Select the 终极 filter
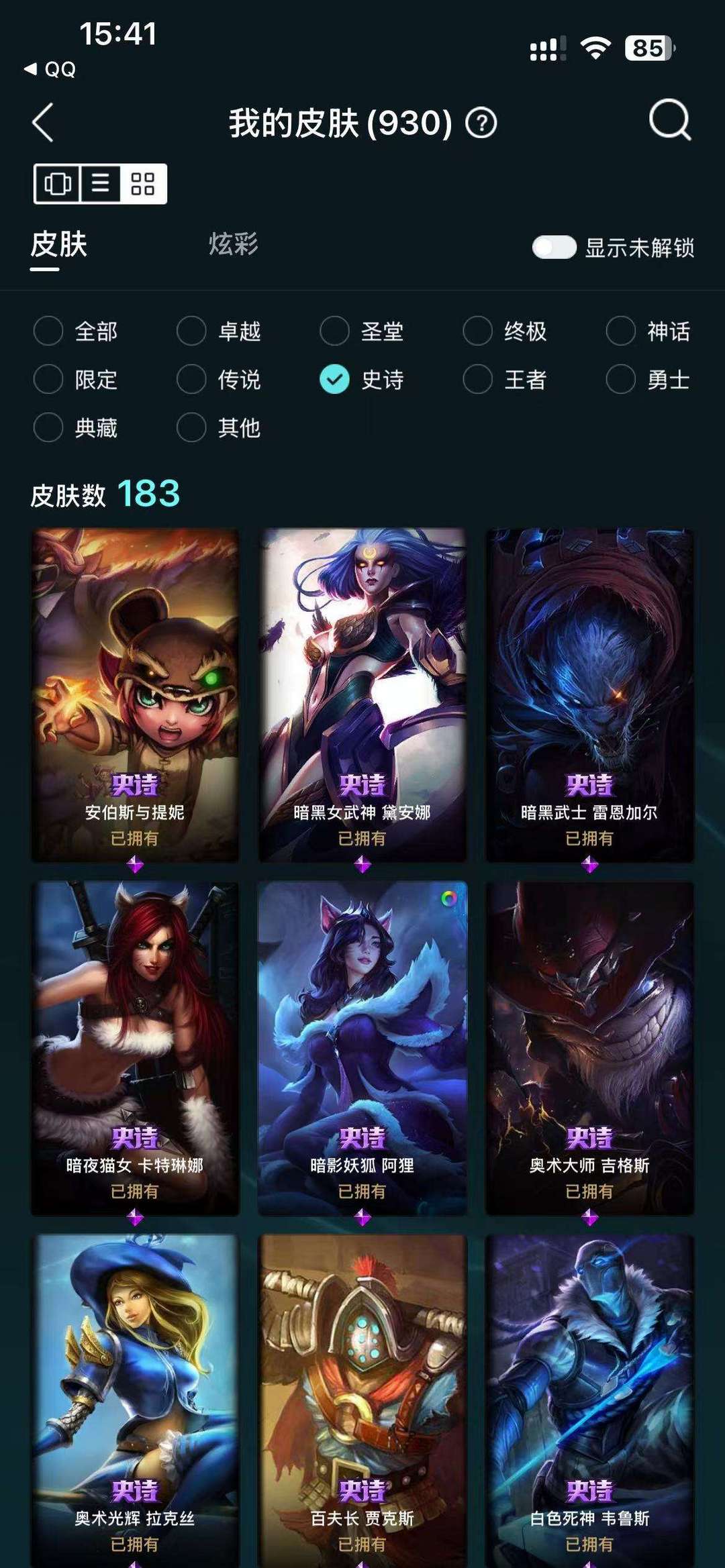 pos(505,331)
